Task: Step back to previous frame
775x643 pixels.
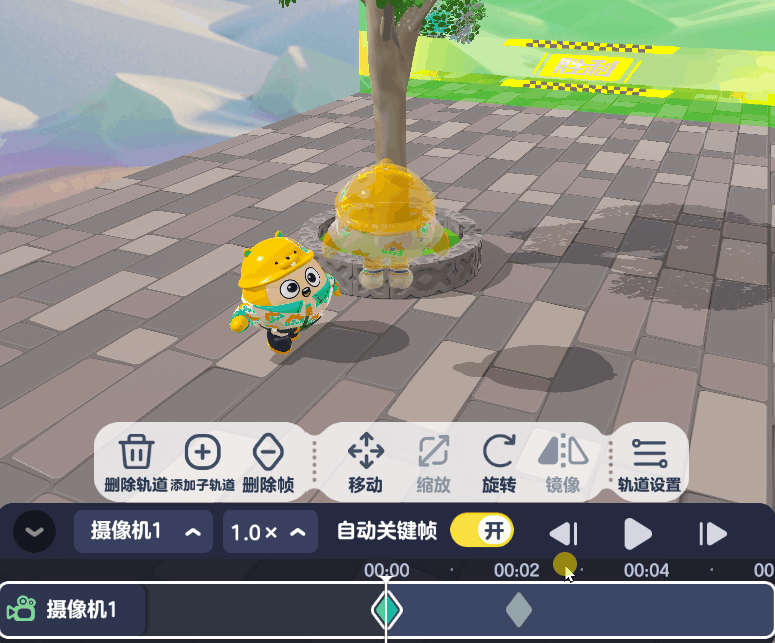Action: pos(564,534)
